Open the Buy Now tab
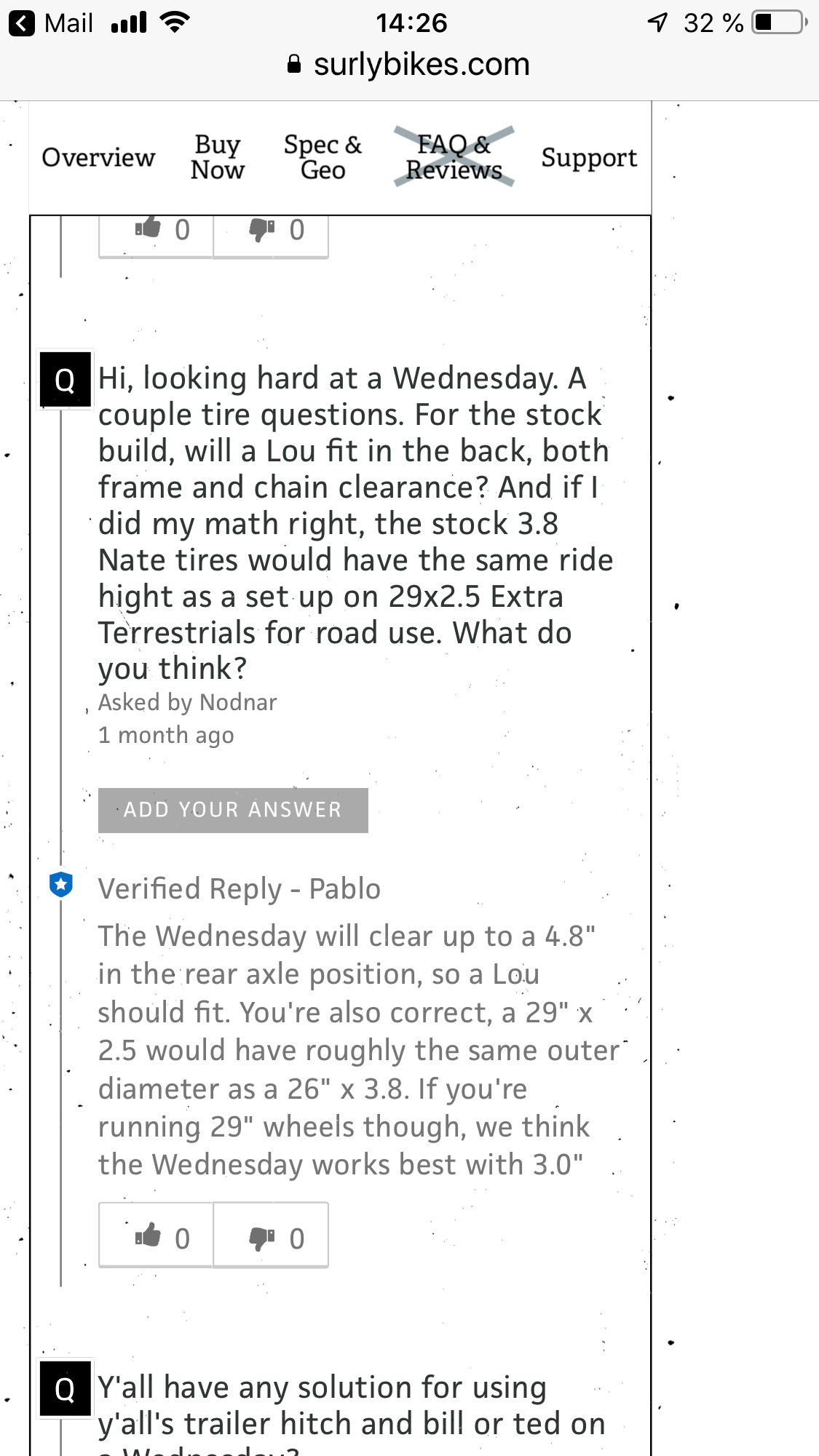Image resolution: width=819 pixels, height=1456 pixels. [217, 157]
